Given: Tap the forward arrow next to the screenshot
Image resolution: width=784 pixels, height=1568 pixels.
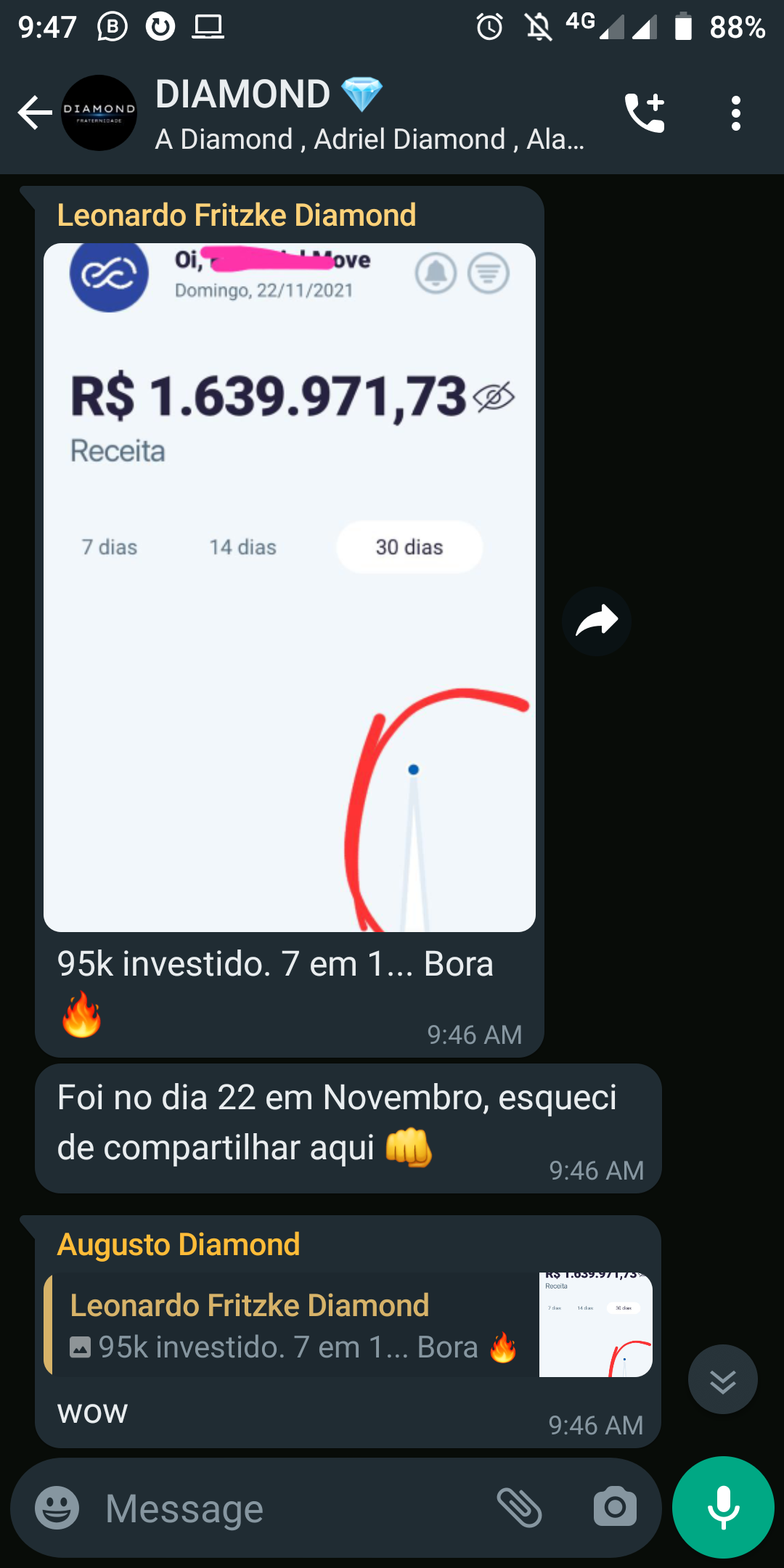Looking at the screenshot, I should pos(596,621).
